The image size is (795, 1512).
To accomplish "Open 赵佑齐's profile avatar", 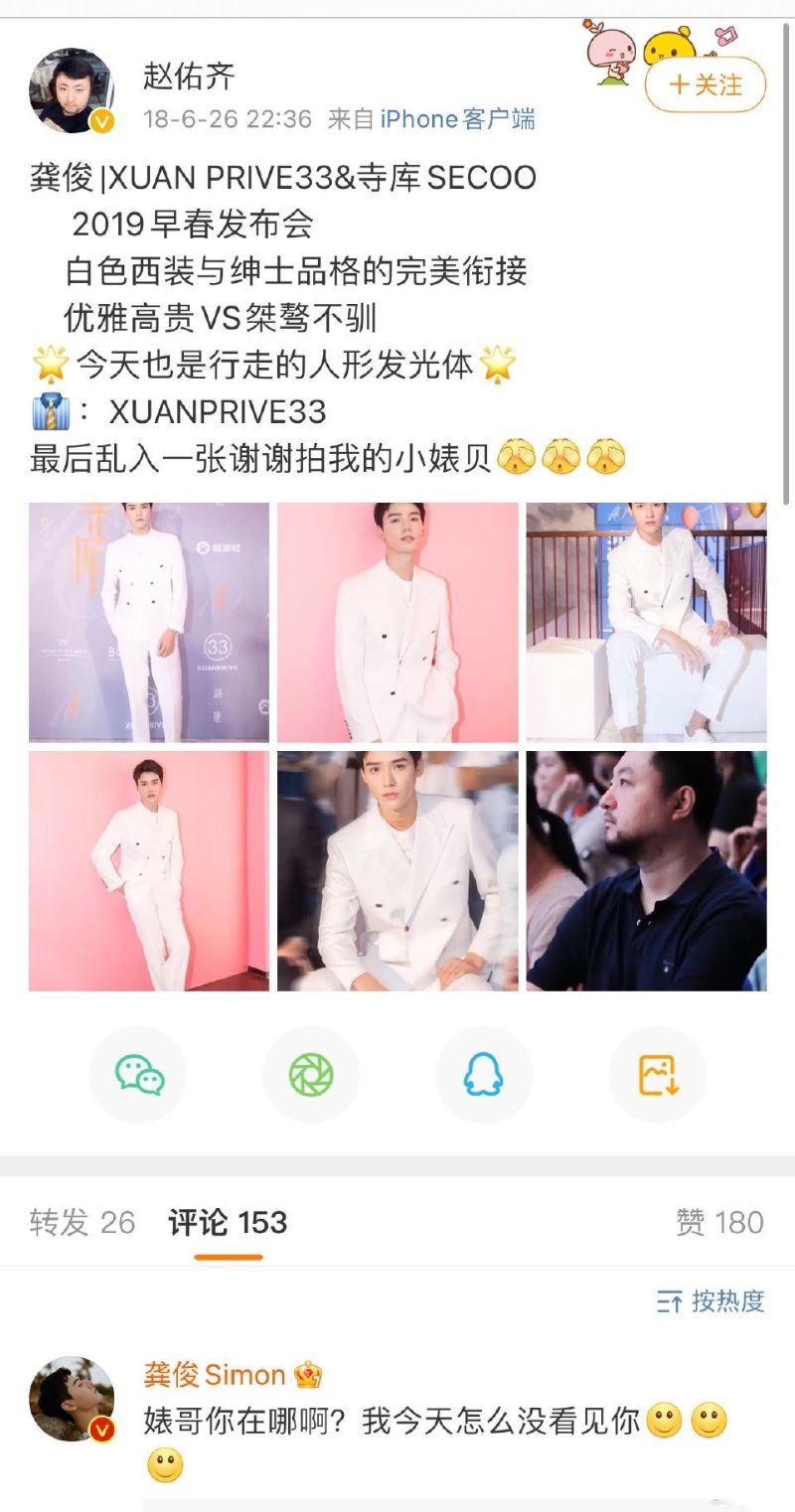I will (x=72, y=90).
